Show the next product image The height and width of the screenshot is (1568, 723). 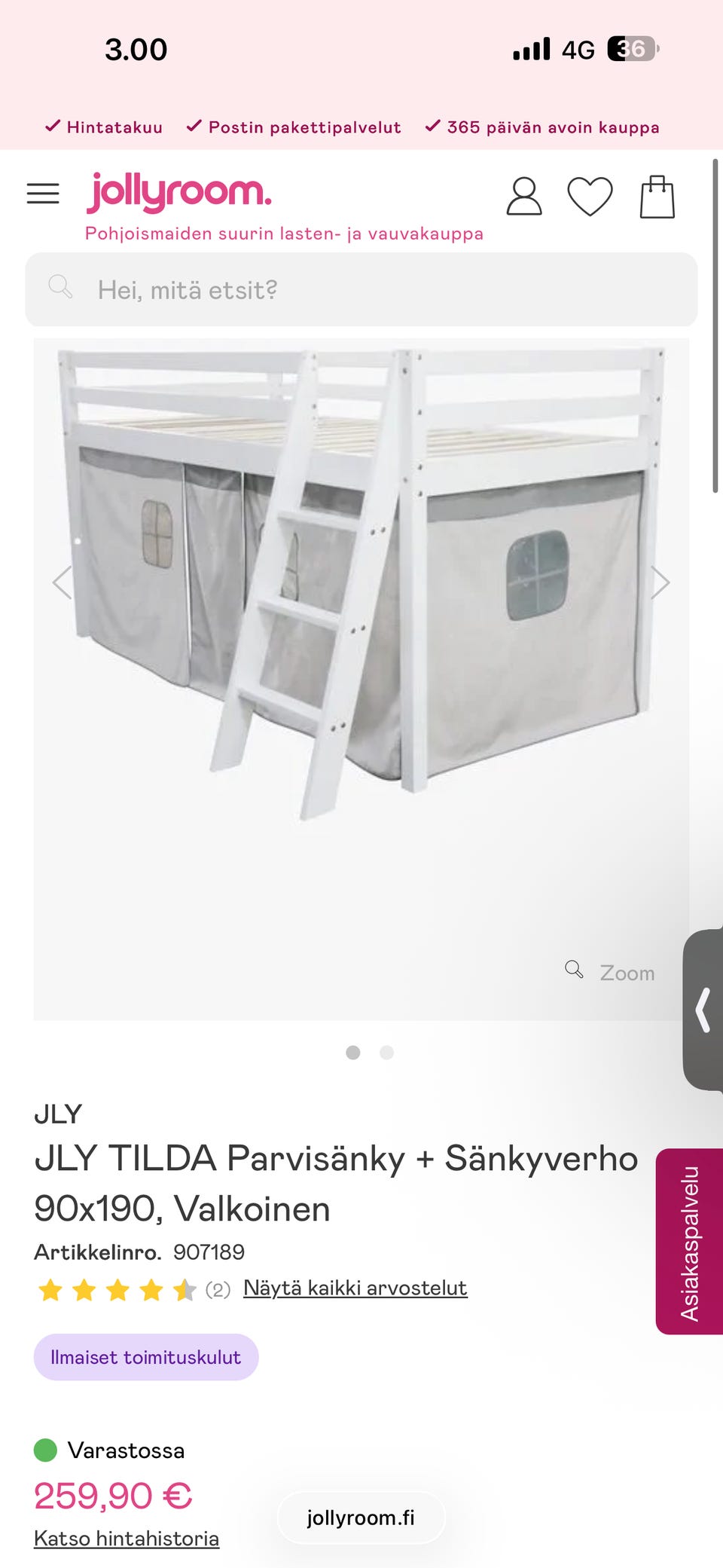pyautogui.click(x=660, y=582)
